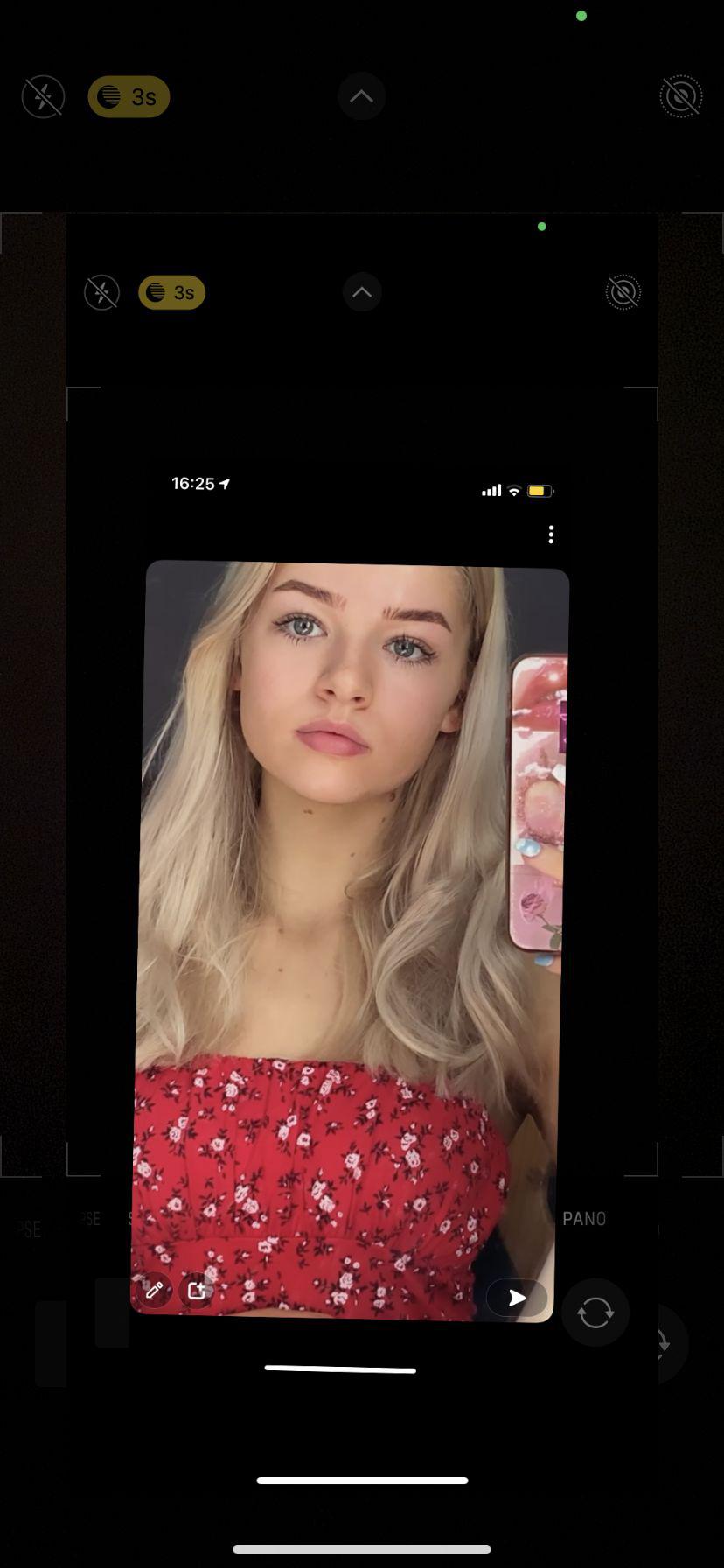This screenshot has height=1568, width=724.
Task: Tap the topmost 3s night mode button
Action: [x=129, y=96]
